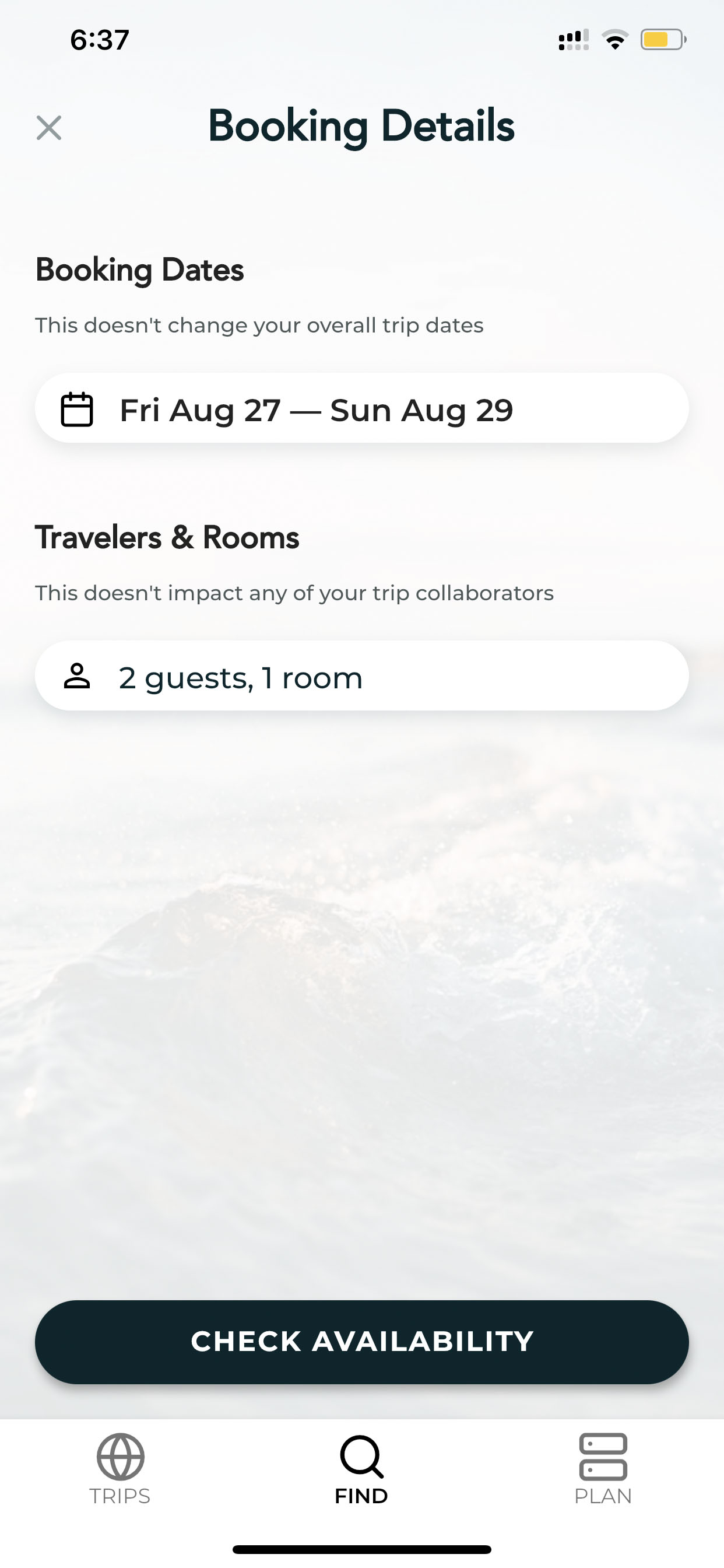
Task: Change the Fri Aug 27 — Sun Aug 29 dates
Action: click(362, 408)
